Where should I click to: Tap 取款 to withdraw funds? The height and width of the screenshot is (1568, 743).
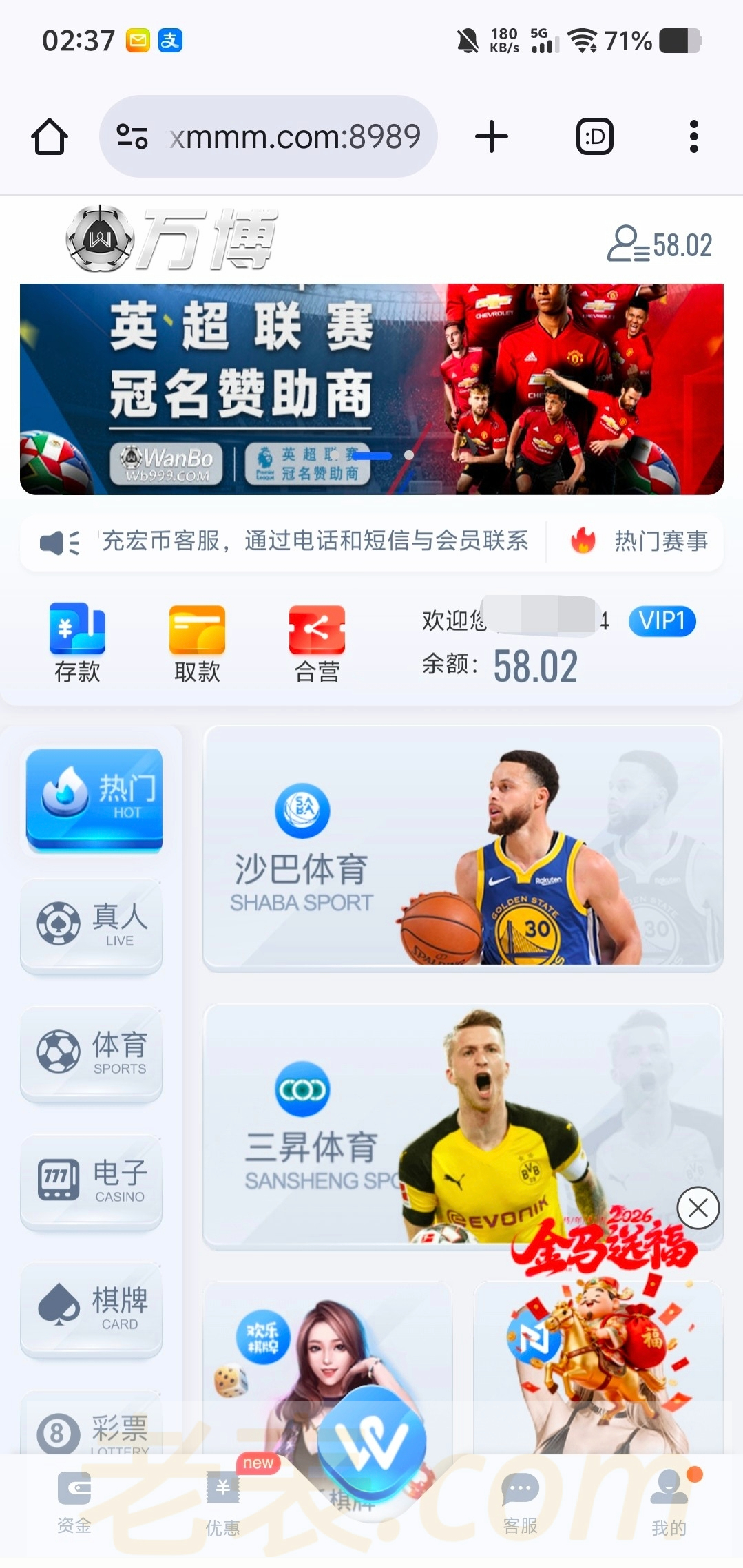[x=197, y=643]
